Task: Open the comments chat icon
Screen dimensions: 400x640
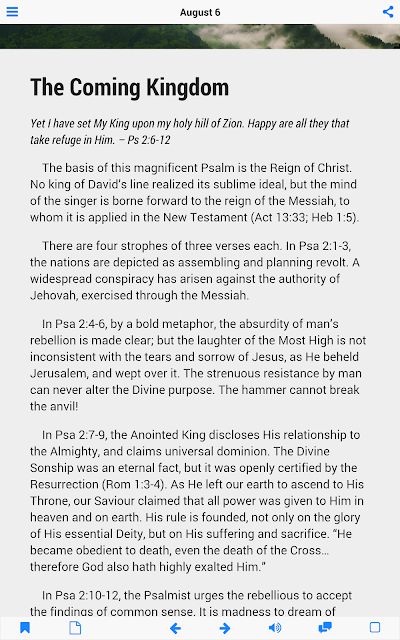Action: (325, 627)
